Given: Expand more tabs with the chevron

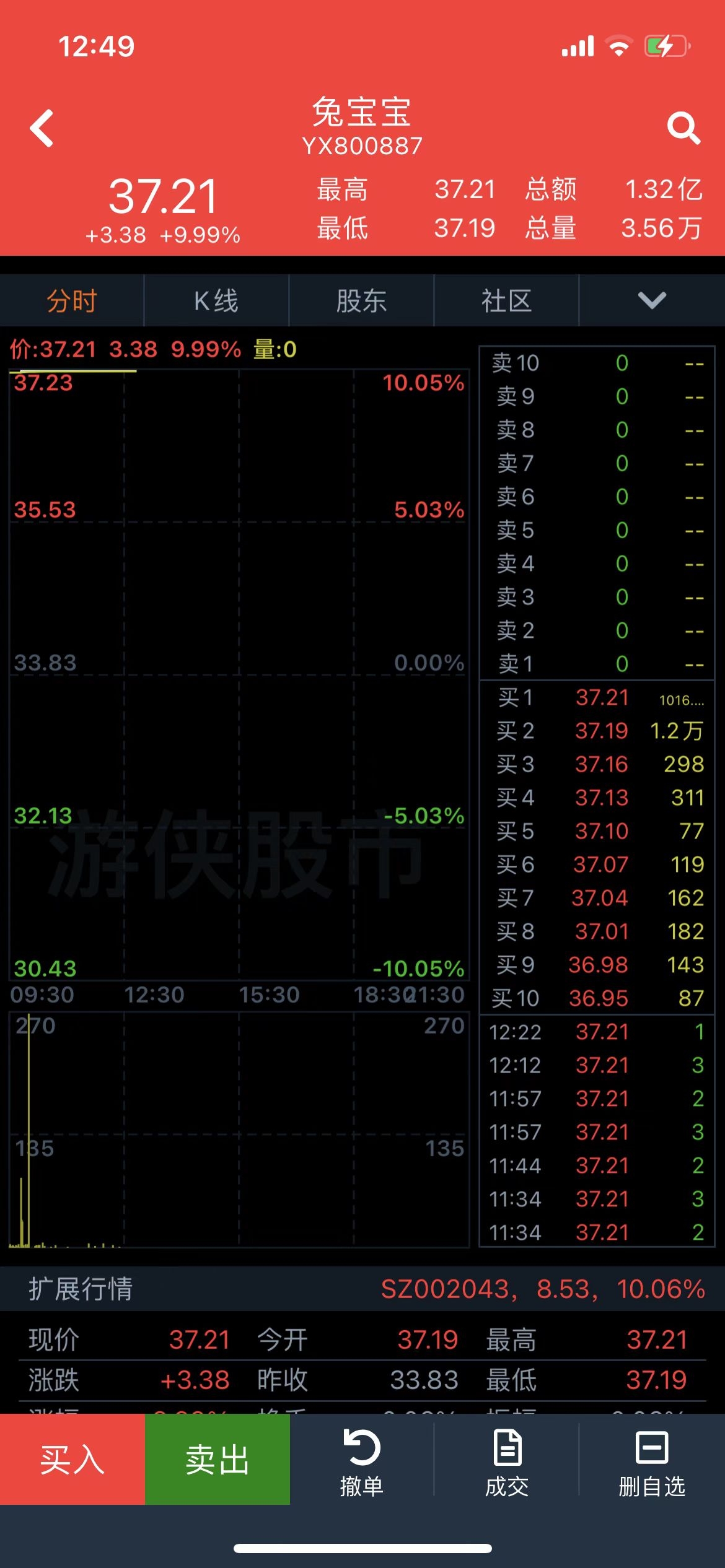Looking at the screenshot, I should point(652,301).
